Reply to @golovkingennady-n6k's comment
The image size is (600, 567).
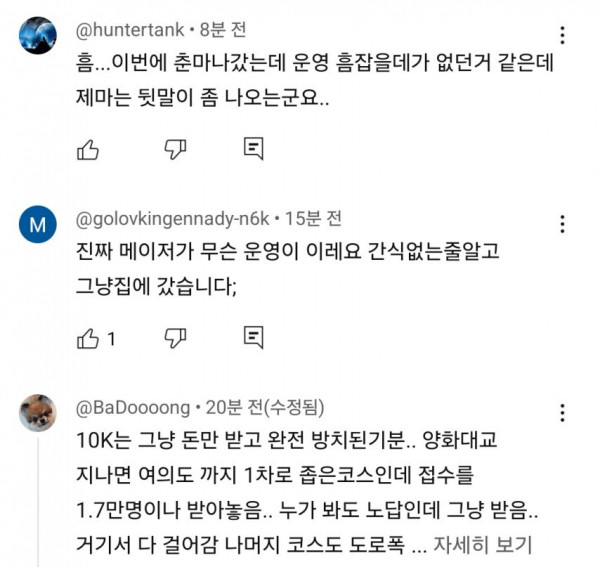click(x=254, y=339)
